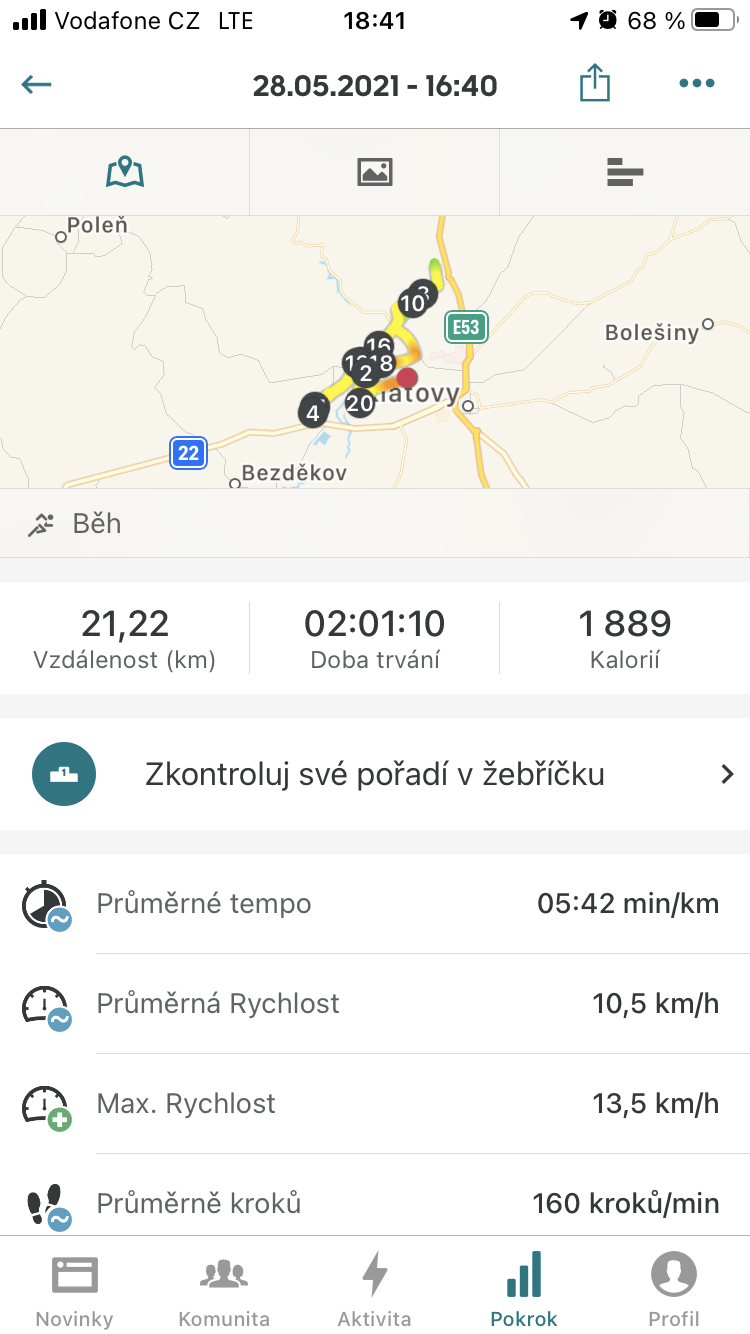Switch to the photos tab
The width and height of the screenshot is (750, 1334).
pyautogui.click(x=375, y=172)
